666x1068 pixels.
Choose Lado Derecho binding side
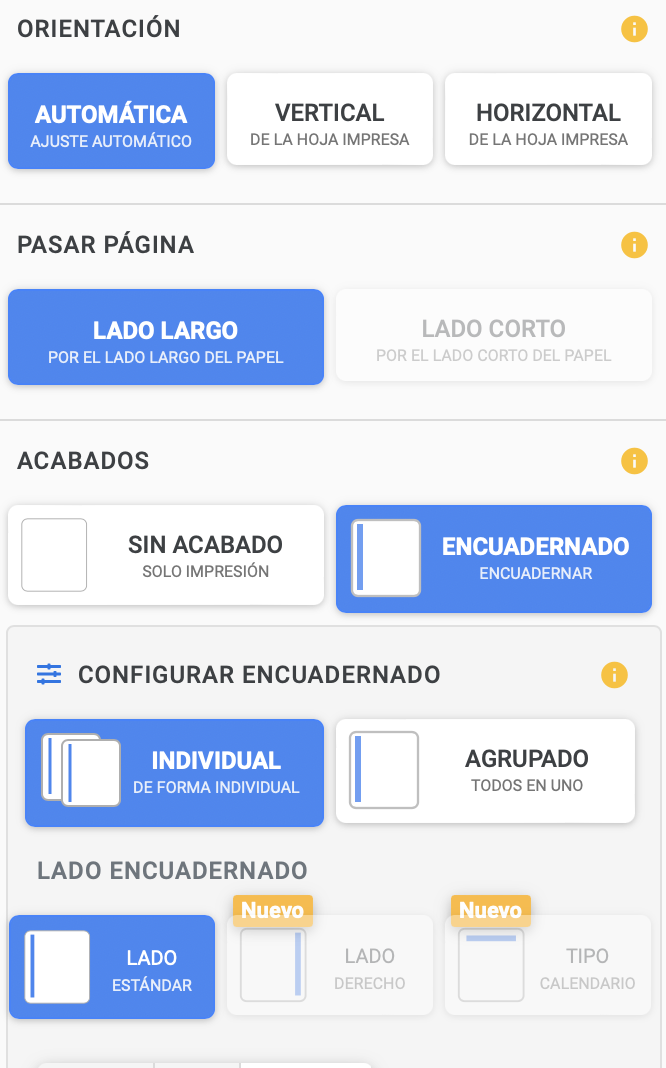tap(329, 967)
